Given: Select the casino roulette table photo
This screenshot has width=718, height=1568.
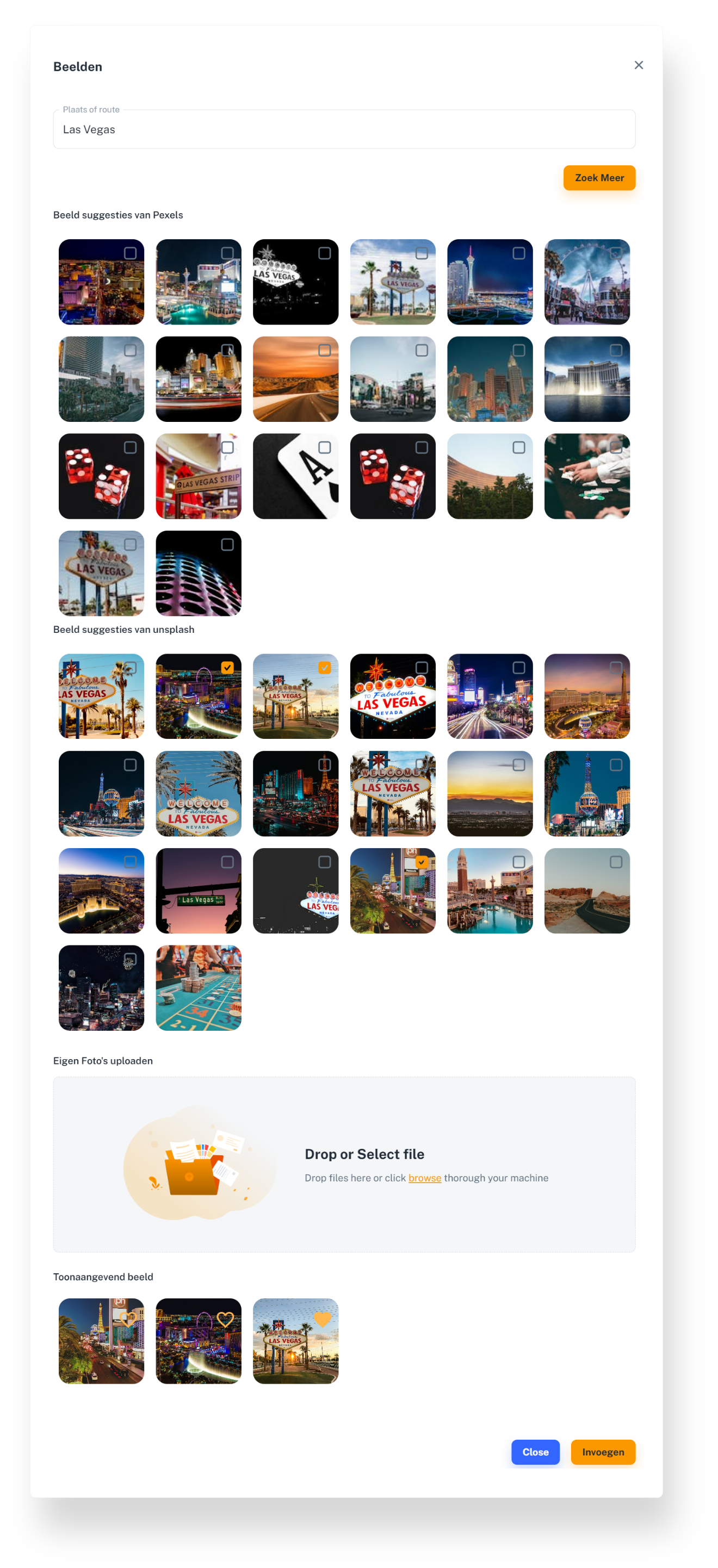Looking at the screenshot, I should click(199, 987).
